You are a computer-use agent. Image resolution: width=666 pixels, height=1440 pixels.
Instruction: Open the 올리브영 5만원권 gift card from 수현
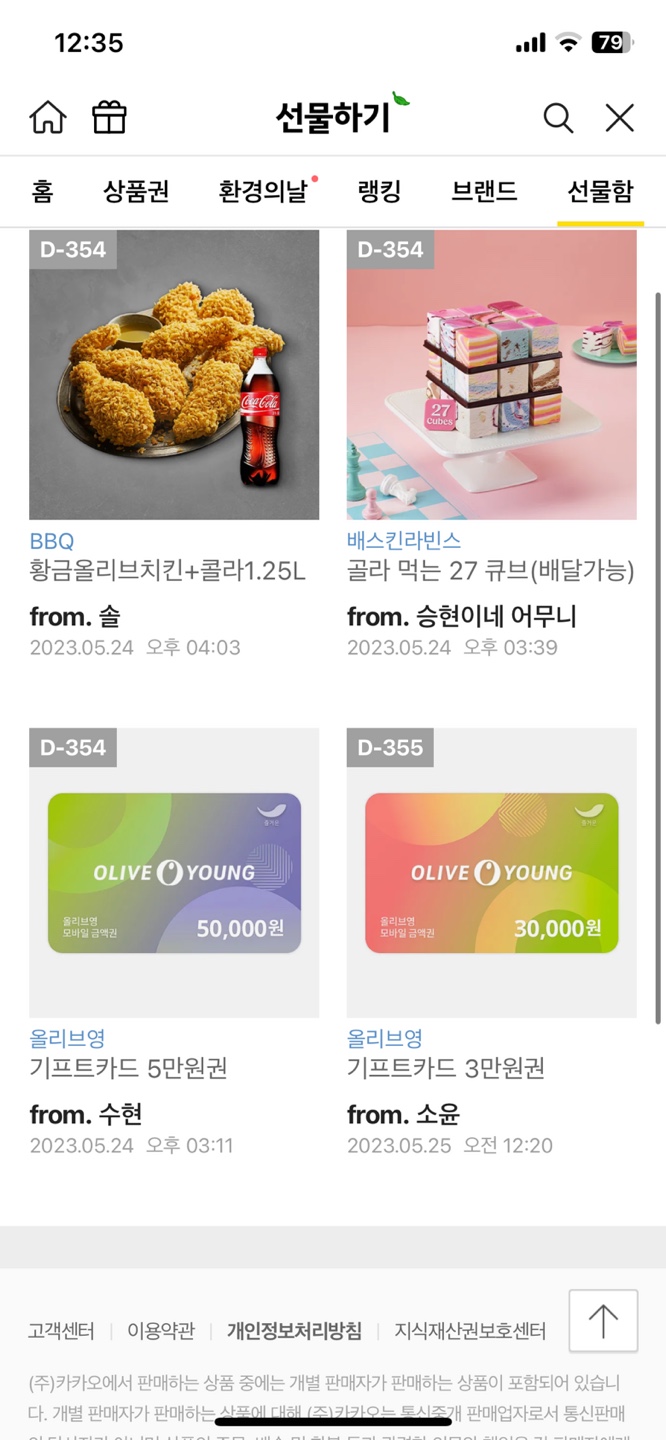pos(174,942)
